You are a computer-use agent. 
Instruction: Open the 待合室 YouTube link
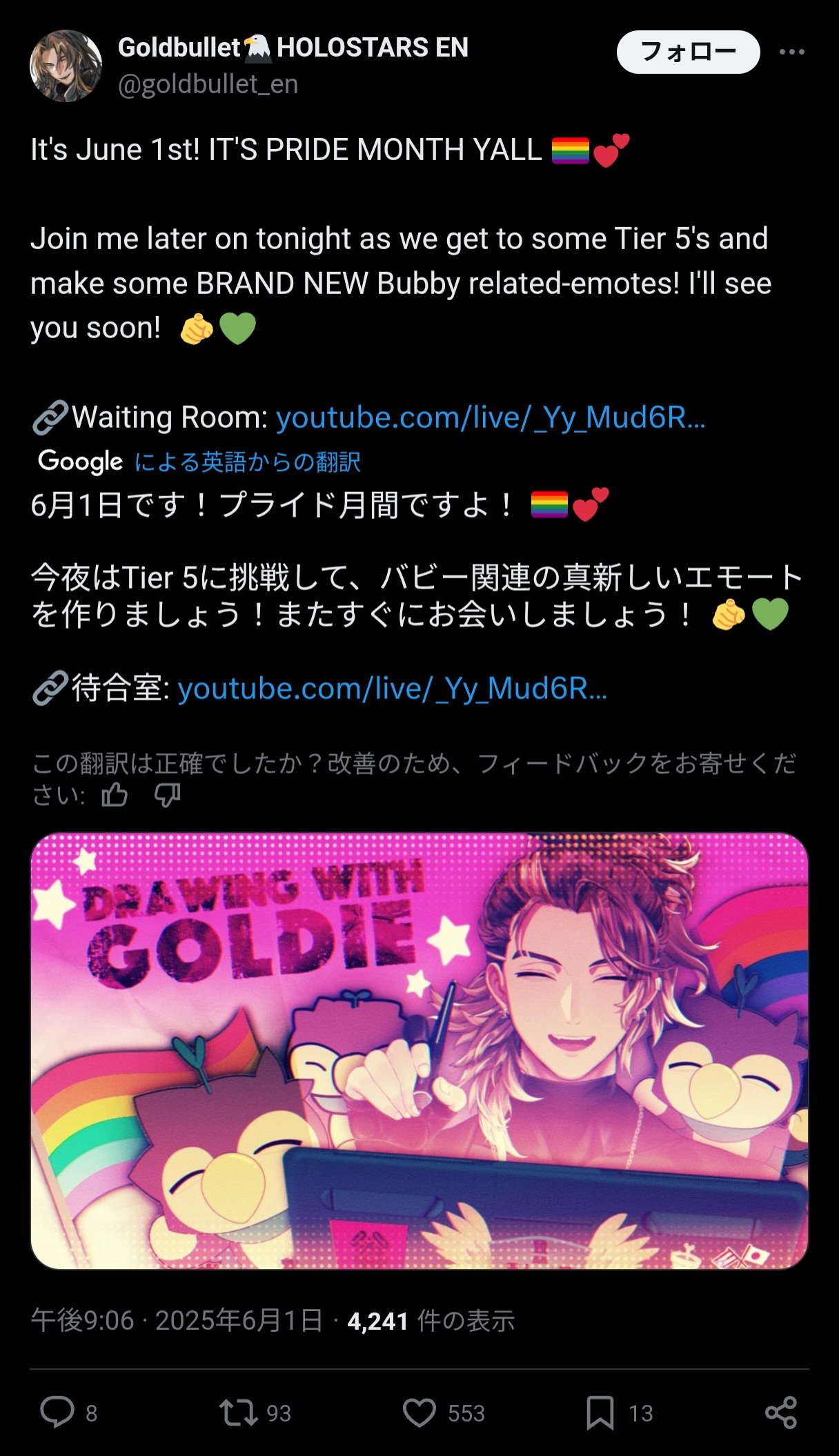pyautogui.click(x=392, y=689)
